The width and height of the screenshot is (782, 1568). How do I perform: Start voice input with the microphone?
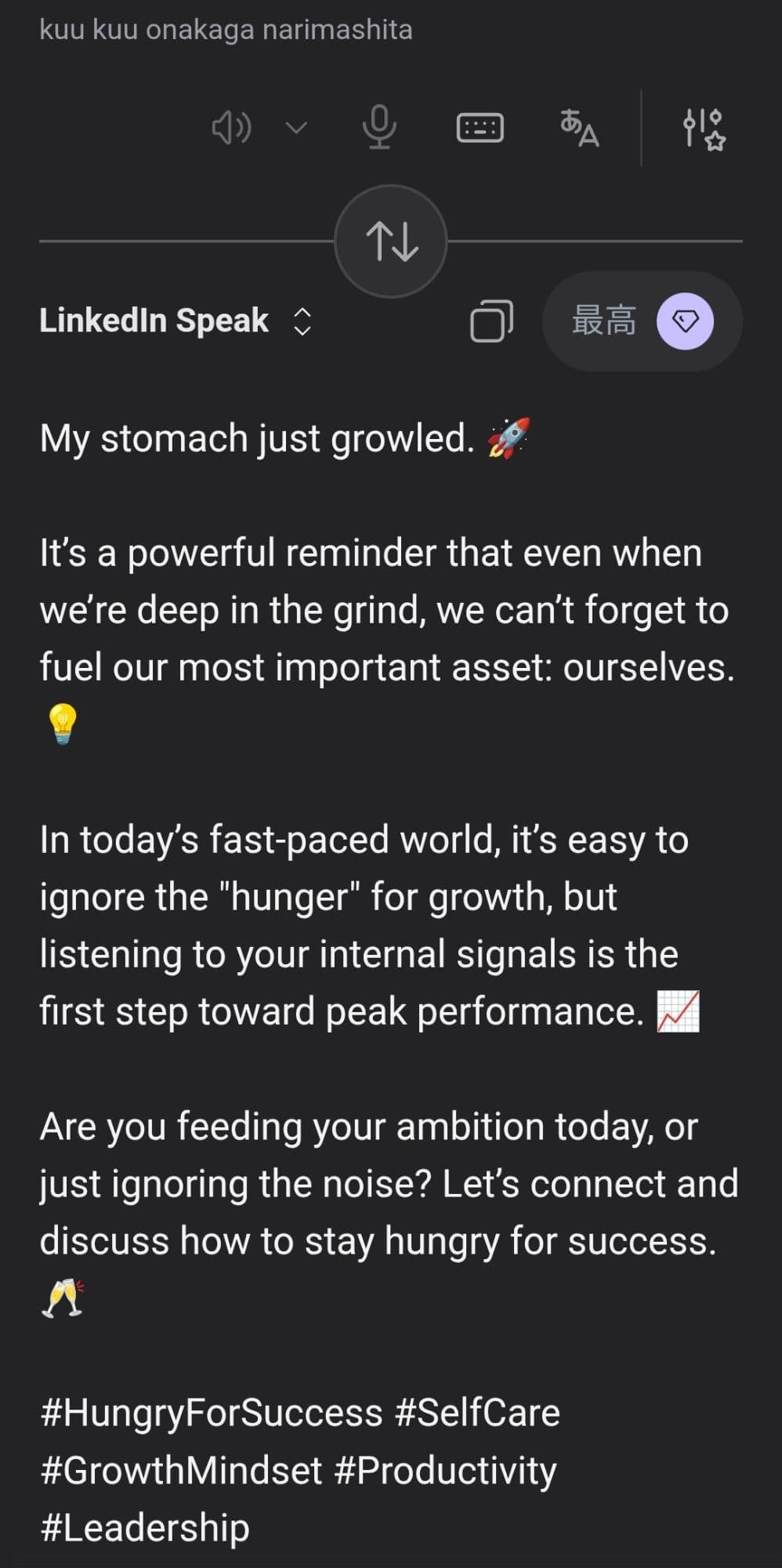[379, 127]
